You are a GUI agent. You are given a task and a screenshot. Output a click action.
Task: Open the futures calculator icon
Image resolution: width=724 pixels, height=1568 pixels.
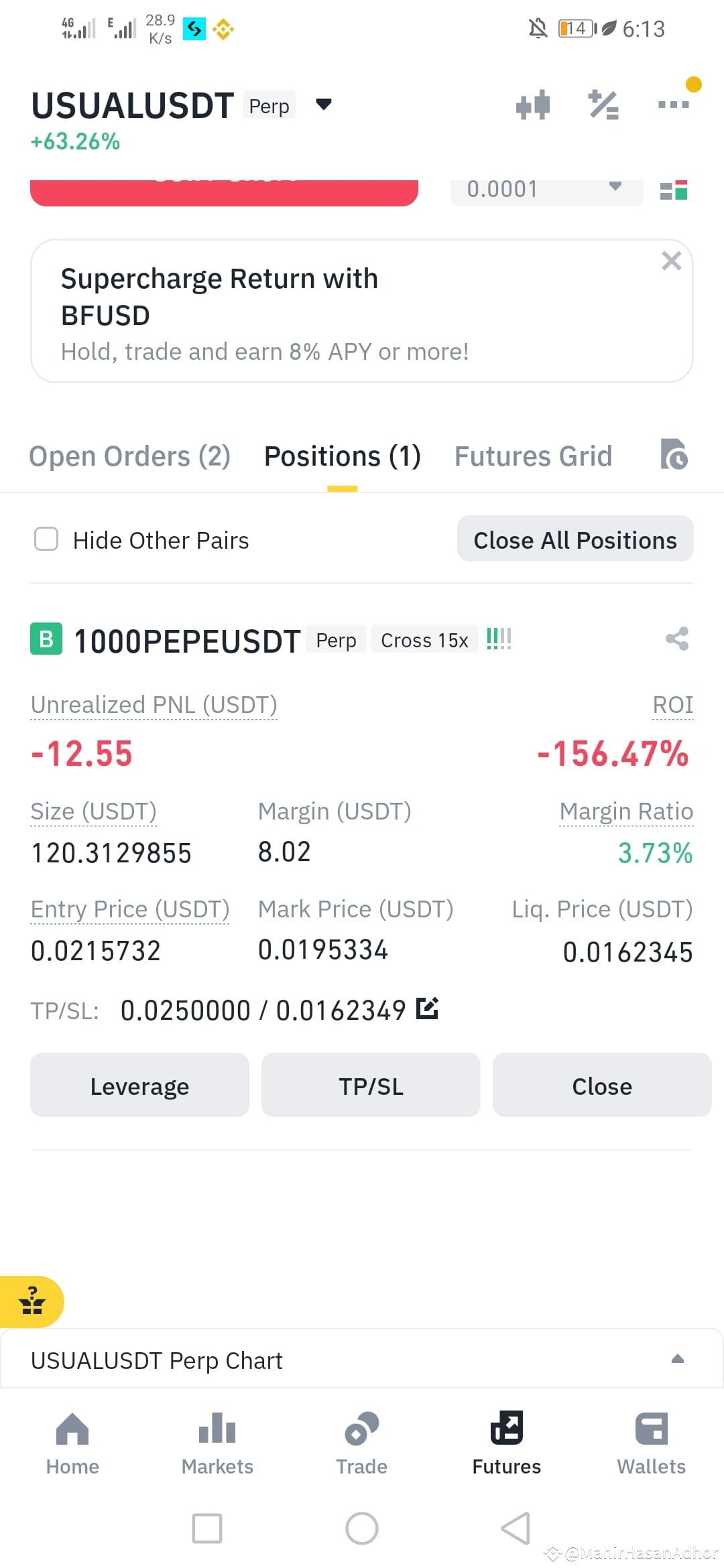(x=603, y=105)
